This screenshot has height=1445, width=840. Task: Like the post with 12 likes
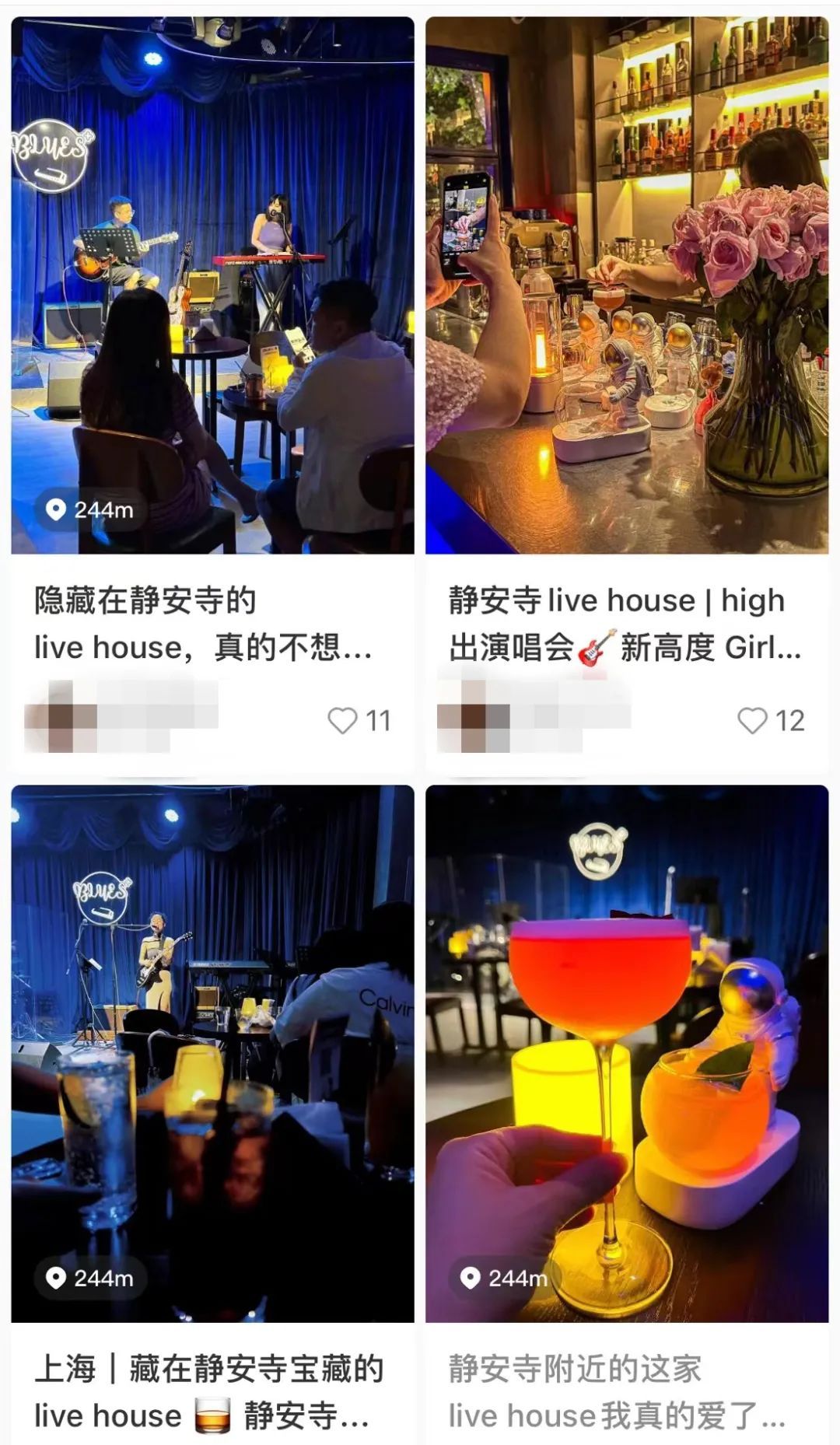[751, 721]
